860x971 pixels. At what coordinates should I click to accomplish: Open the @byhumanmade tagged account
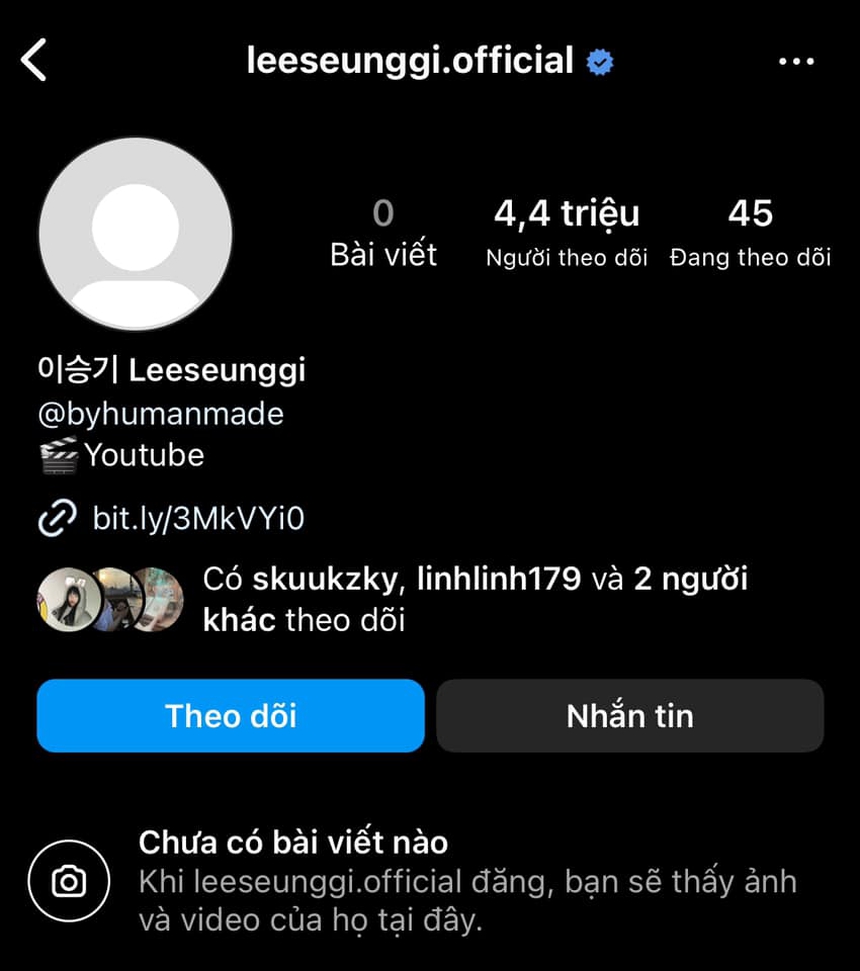[160, 414]
